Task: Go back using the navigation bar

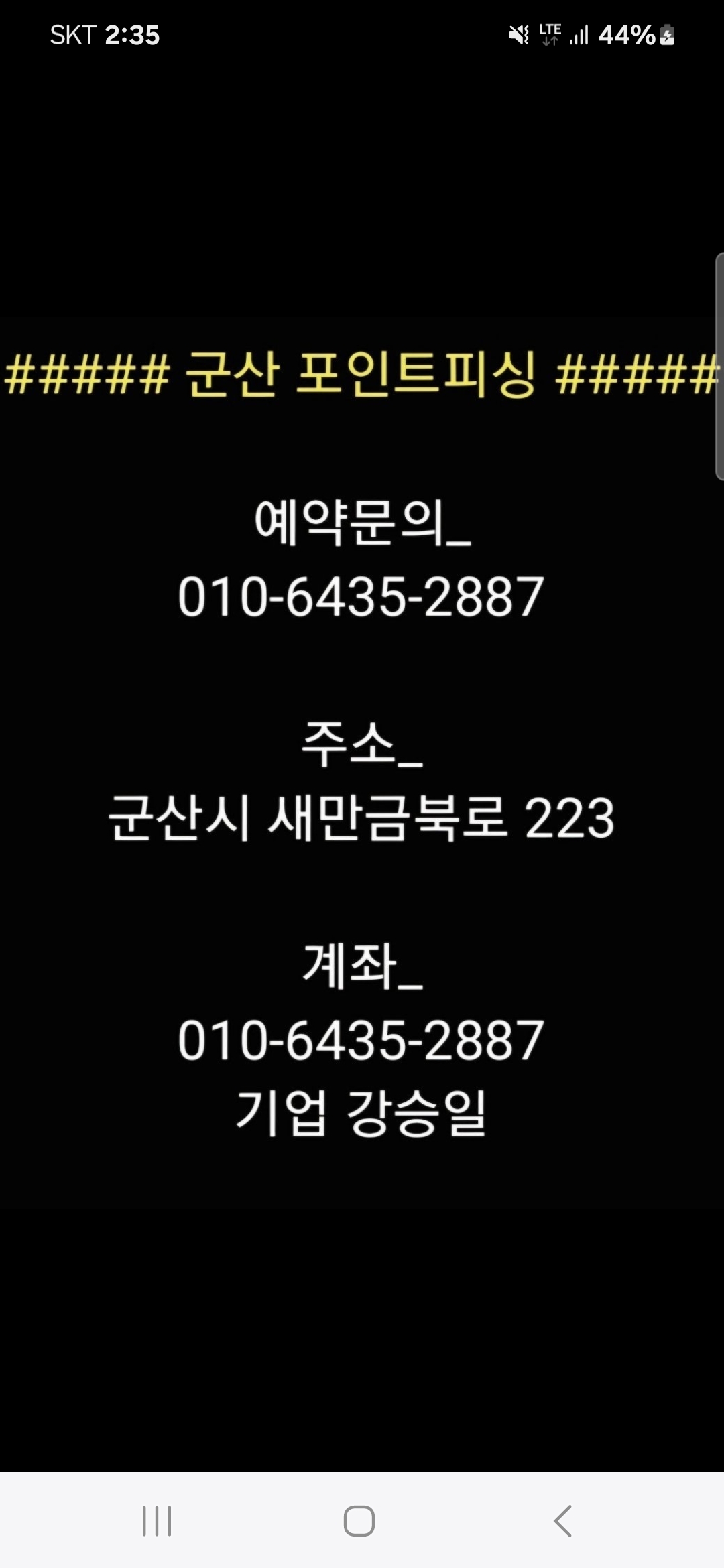Action: pos(562,1520)
